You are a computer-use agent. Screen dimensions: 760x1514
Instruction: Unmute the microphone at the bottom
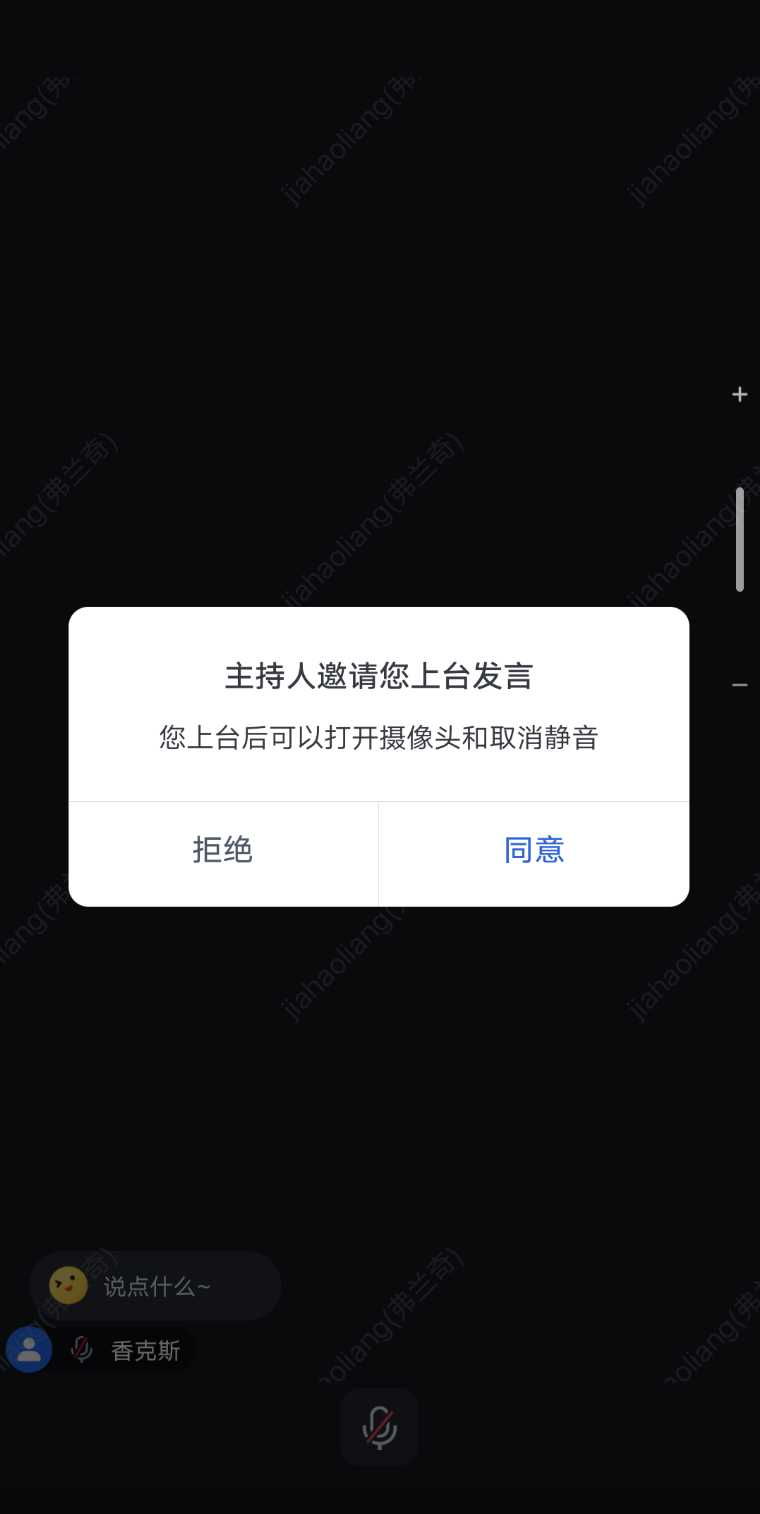tap(379, 1427)
